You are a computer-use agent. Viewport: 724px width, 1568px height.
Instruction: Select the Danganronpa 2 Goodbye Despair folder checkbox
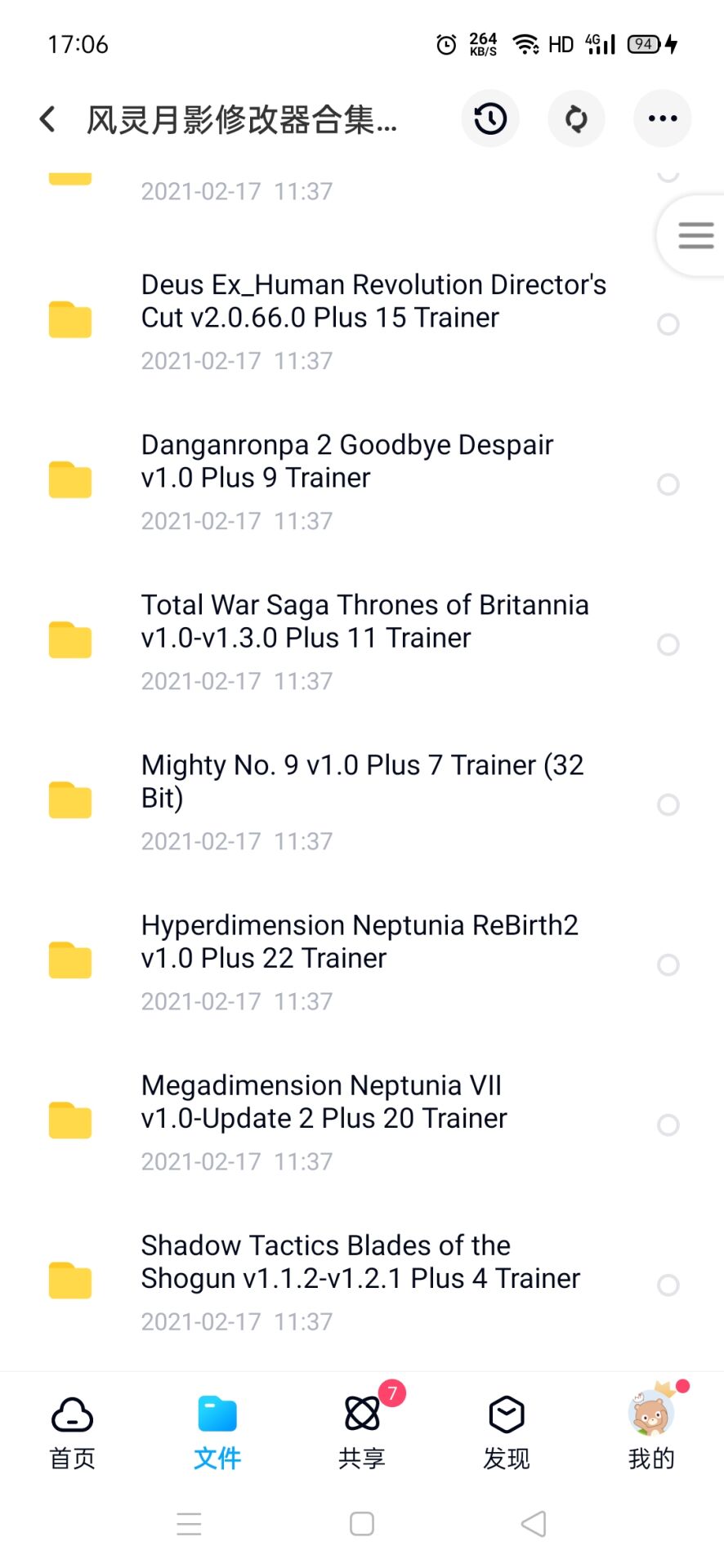[x=668, y=484]
